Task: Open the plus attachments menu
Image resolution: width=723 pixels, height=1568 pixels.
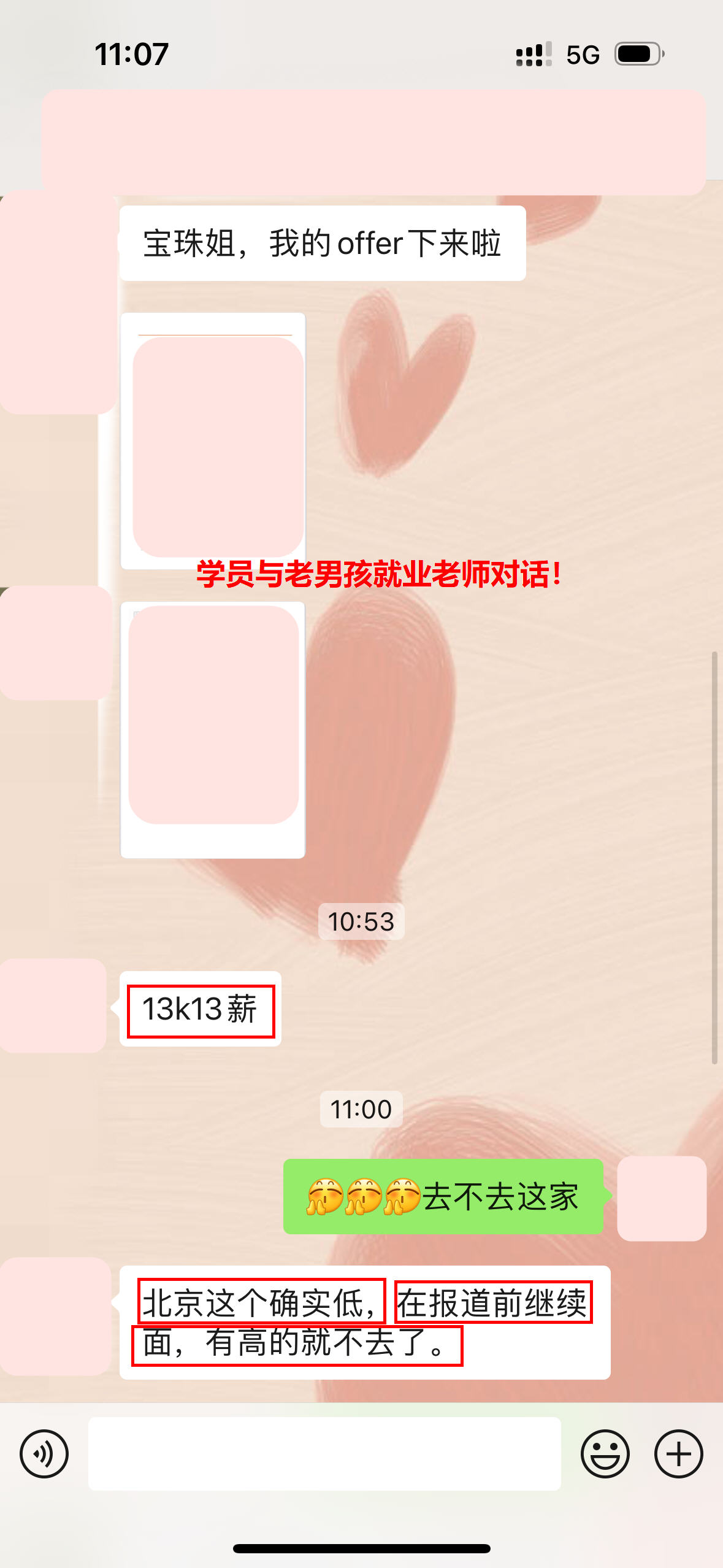Action: 678,1453
